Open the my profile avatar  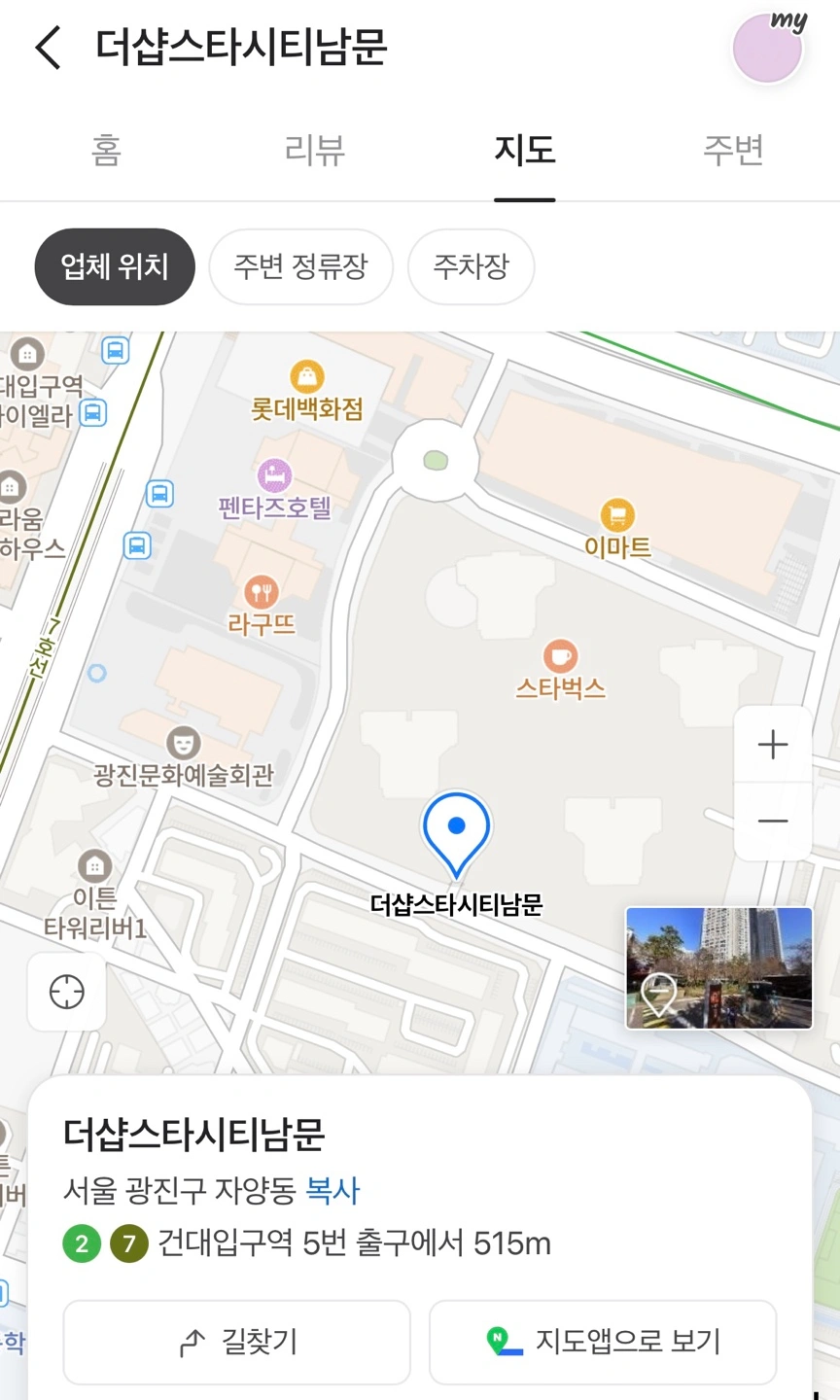[x=768, y=49]
